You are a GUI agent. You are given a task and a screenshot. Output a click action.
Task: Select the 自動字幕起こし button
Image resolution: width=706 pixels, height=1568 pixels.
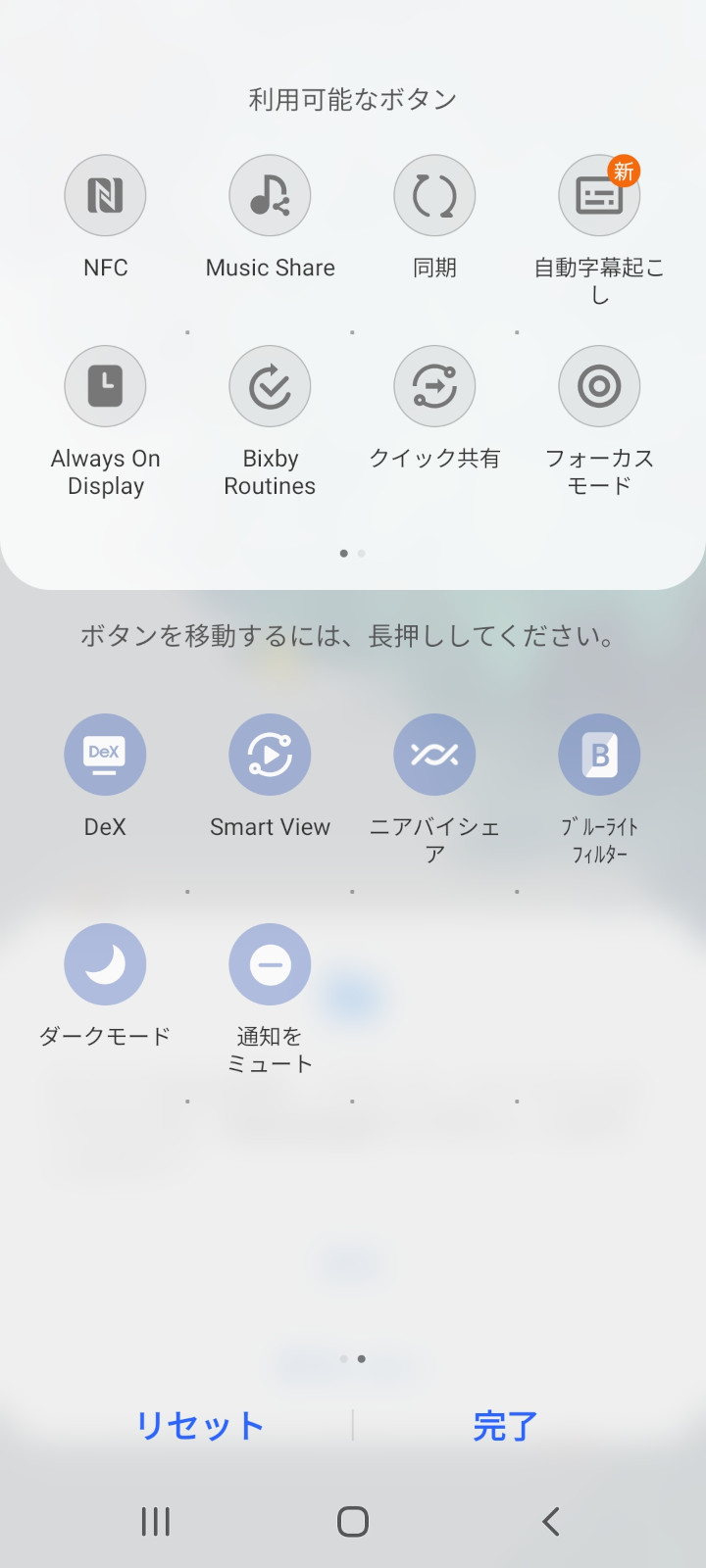[x=599, y=196]
